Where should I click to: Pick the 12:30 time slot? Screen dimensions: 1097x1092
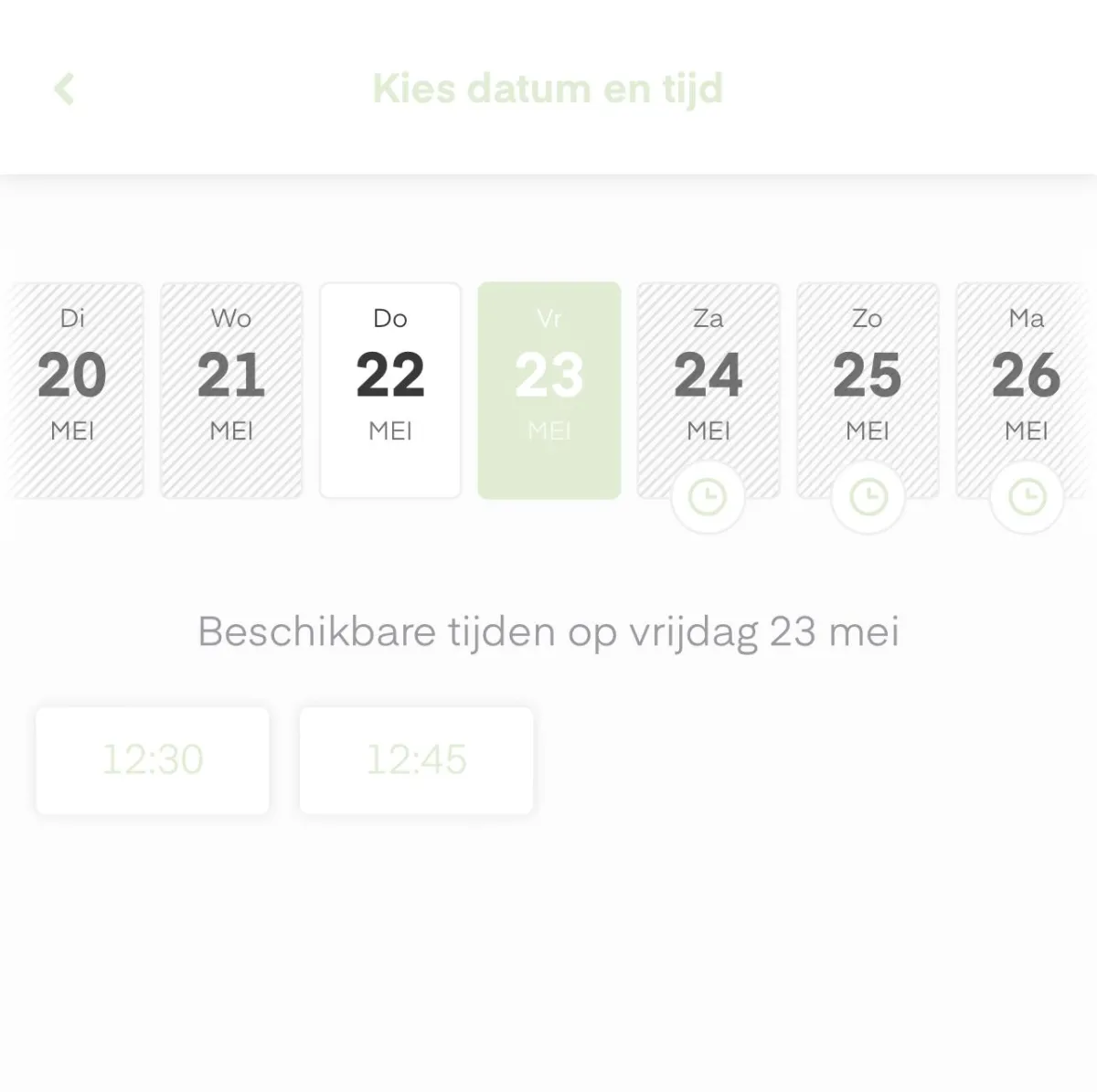point(153,759)
